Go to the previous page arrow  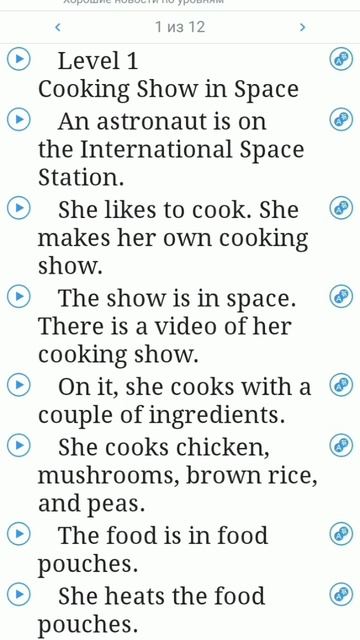click(58, 27)
